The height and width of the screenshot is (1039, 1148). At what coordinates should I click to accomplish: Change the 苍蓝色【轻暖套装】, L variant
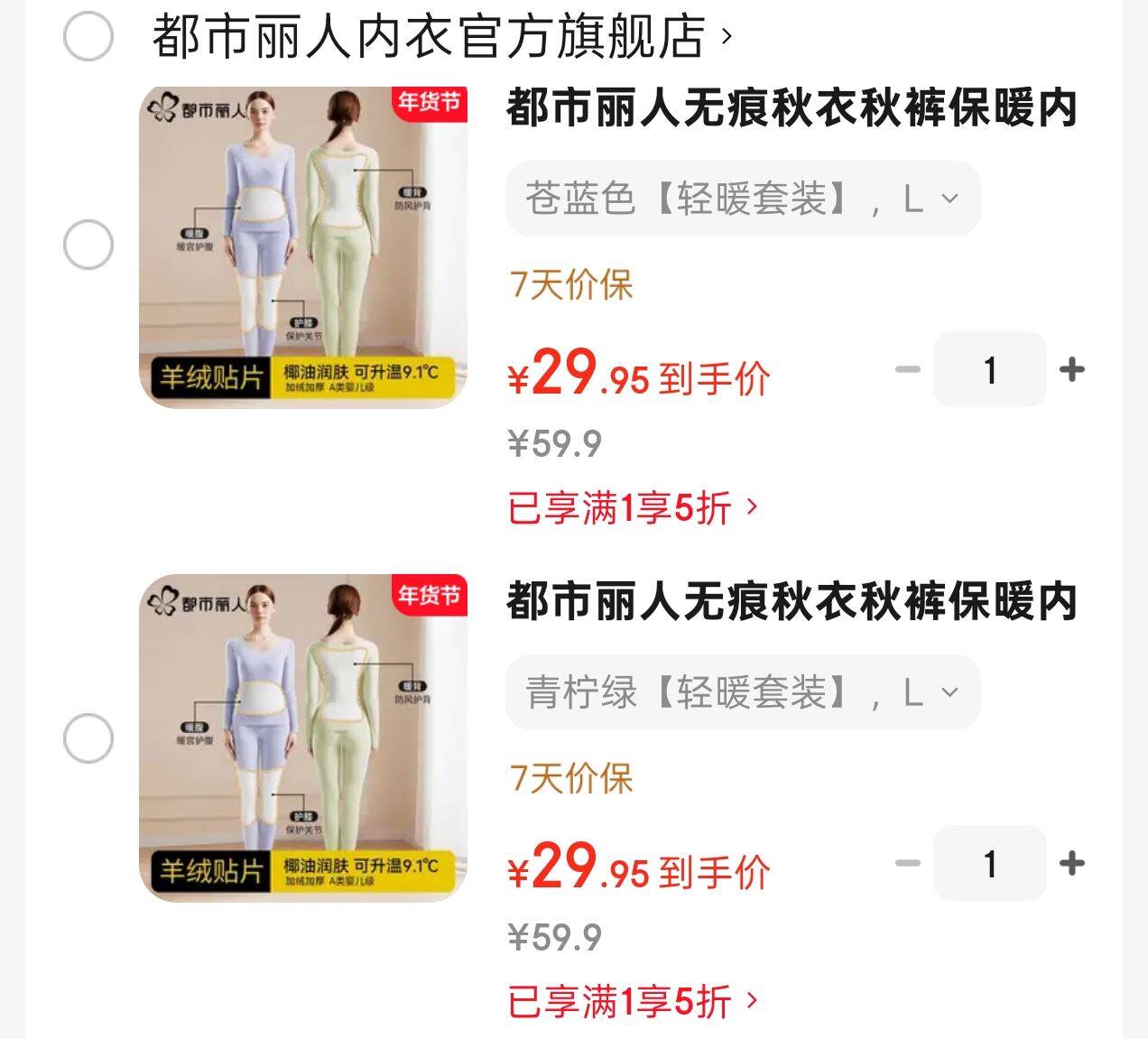742,199
